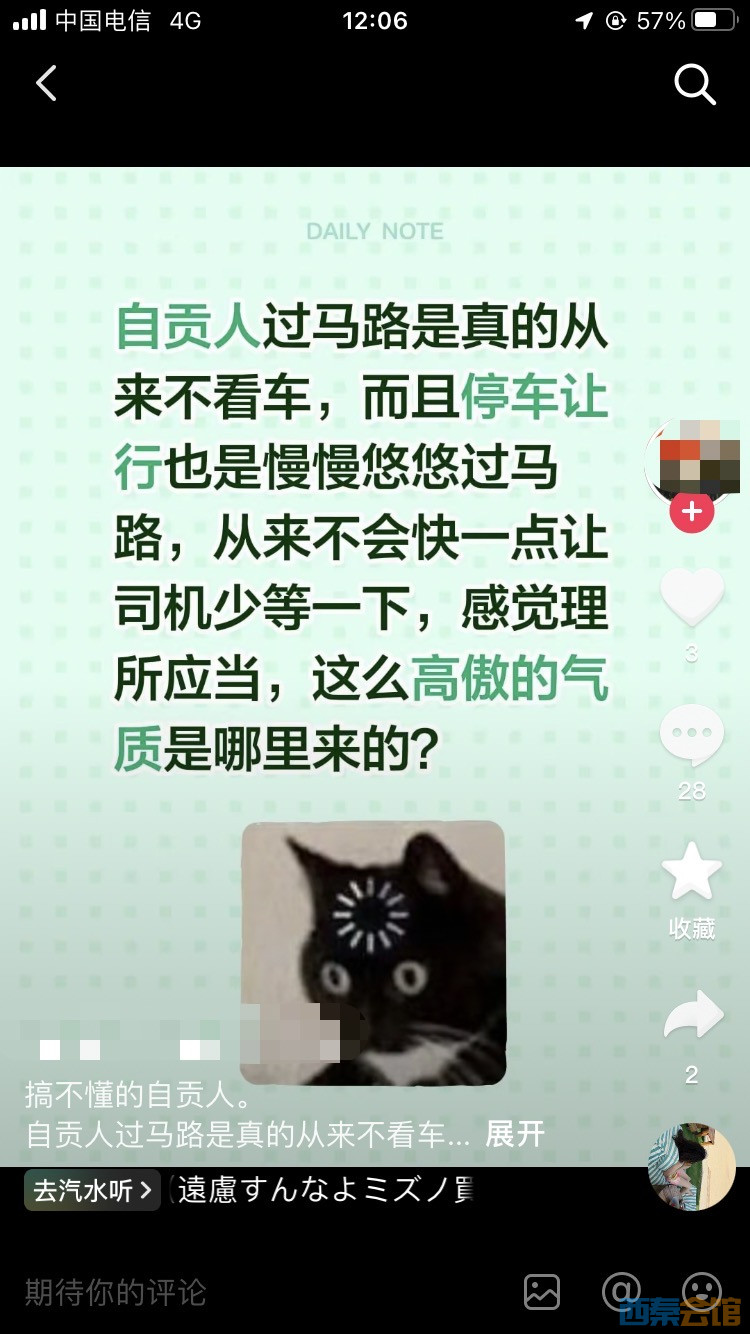The height and width of the screenshot is (1334, 750).
Task: Follow the author with the plus button
Action: tap(691, 513)
